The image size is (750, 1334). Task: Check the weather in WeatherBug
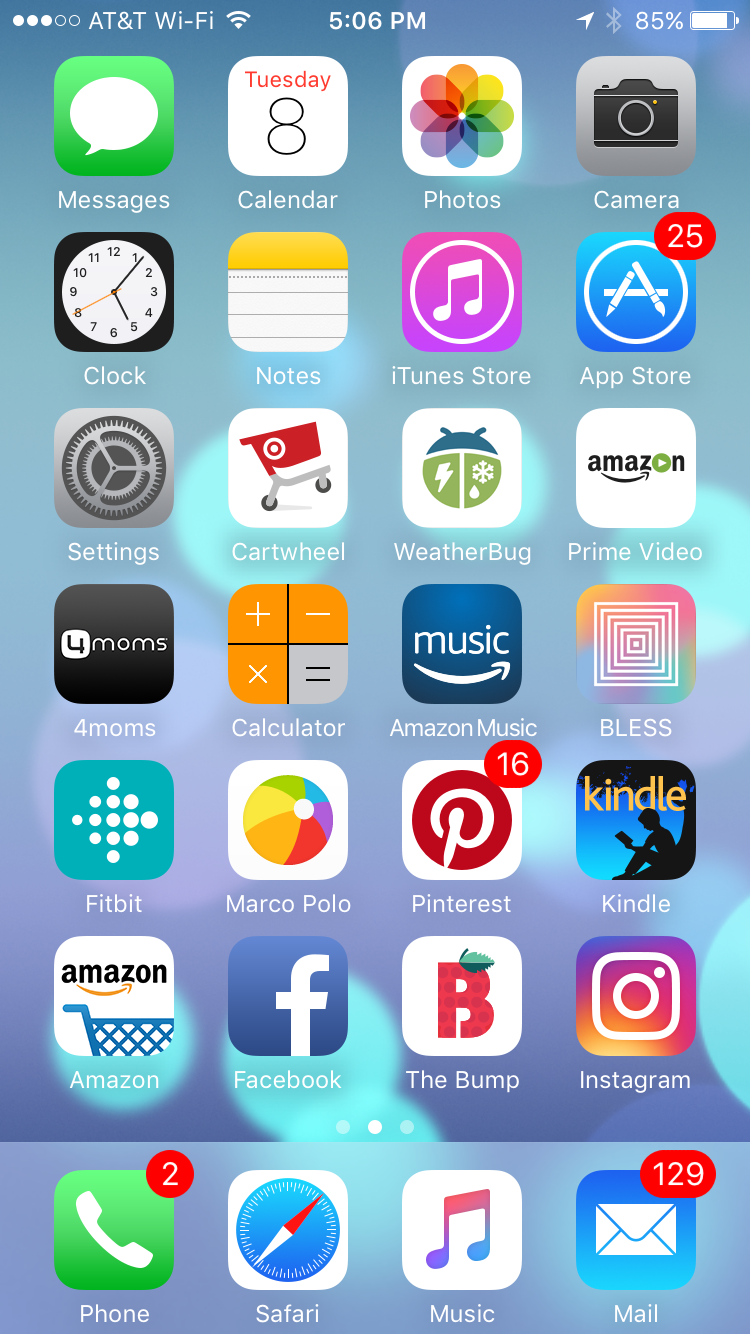click(x=462, y=468)
